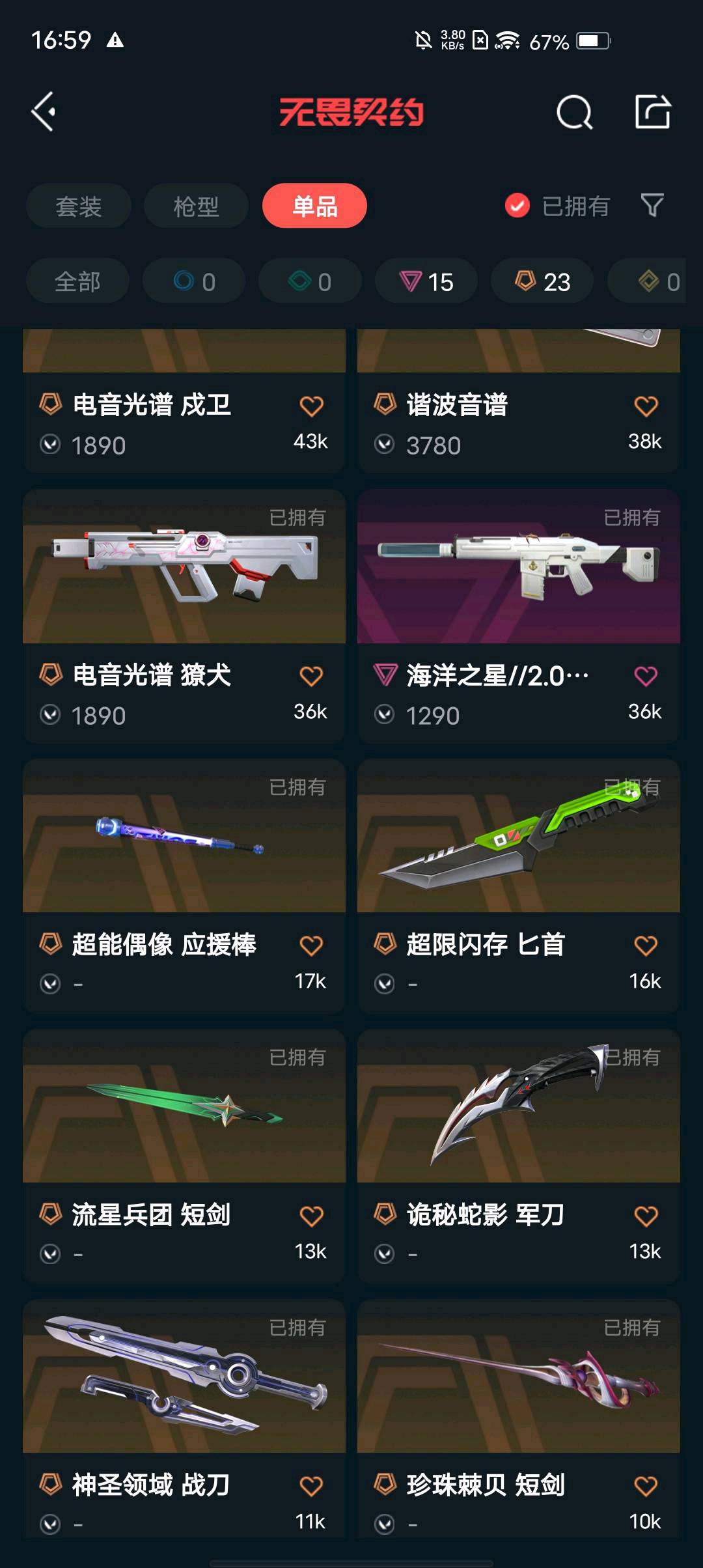703x1568 pixels.
Task: Filter by the purple tier chip showing 15
Action: (426, 281)
